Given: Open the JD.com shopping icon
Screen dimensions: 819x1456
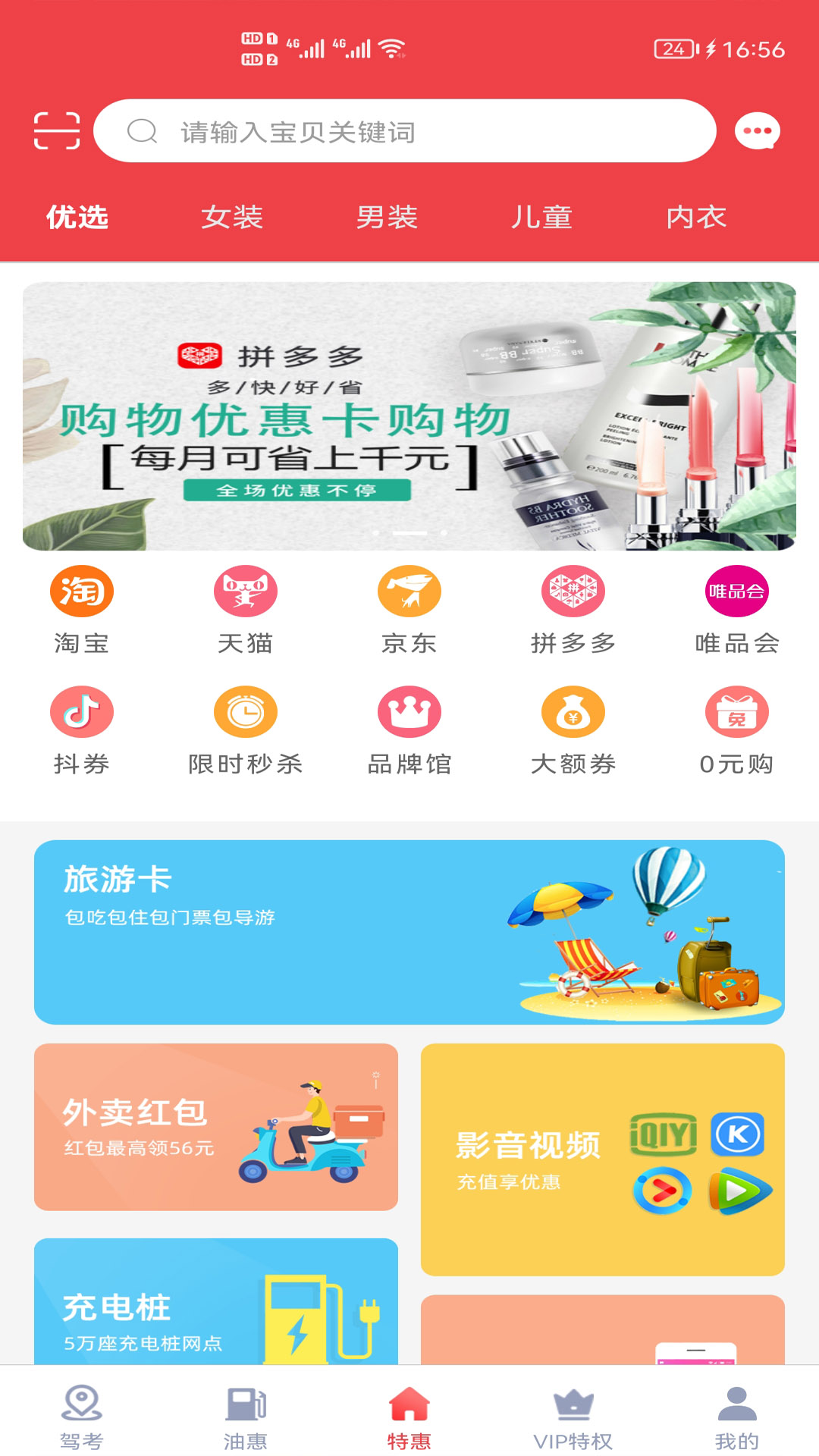Looking at the screenshot, I should (x=409, y=591).
